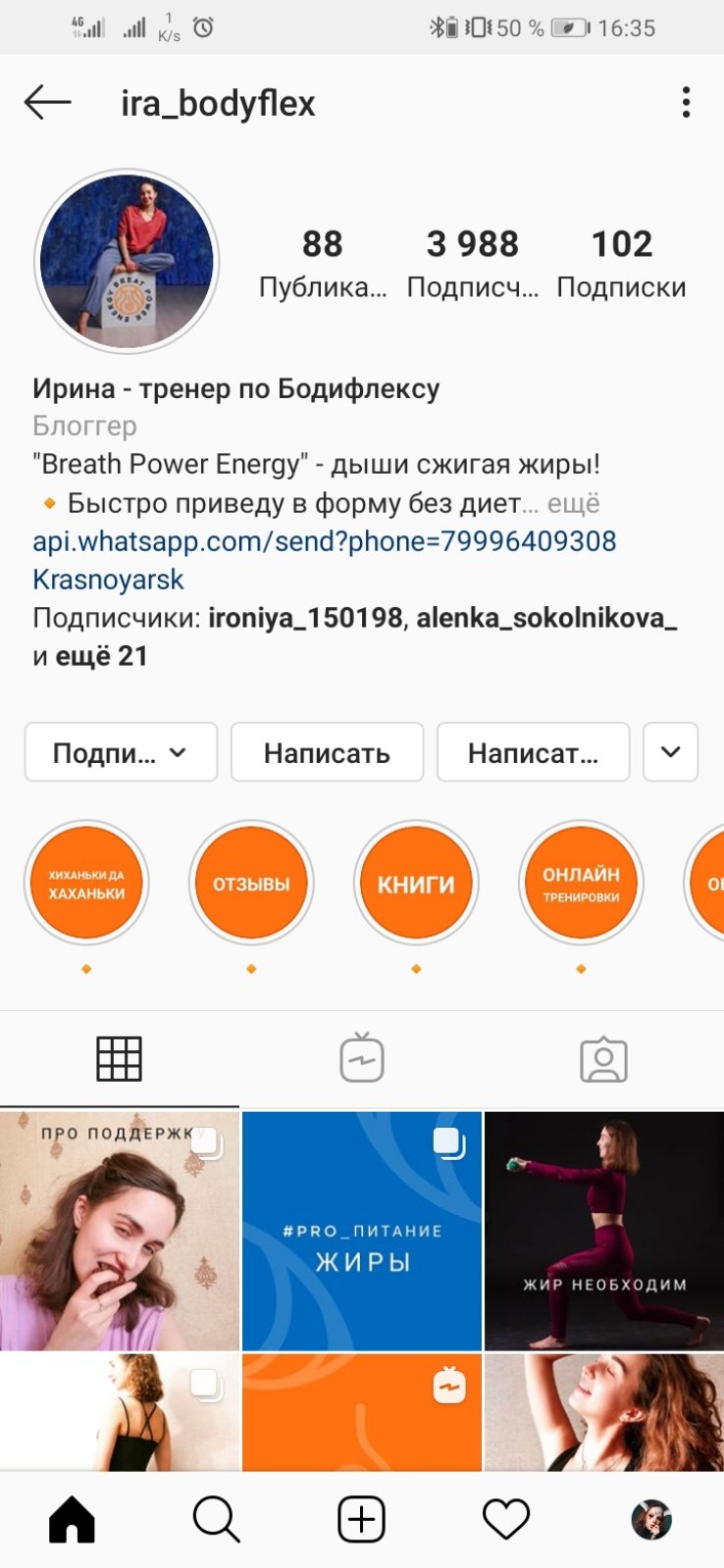724x1568 pixels.
Task: Open the "#PRO_питание Жиры" post
Action: tap(361, 1231)
